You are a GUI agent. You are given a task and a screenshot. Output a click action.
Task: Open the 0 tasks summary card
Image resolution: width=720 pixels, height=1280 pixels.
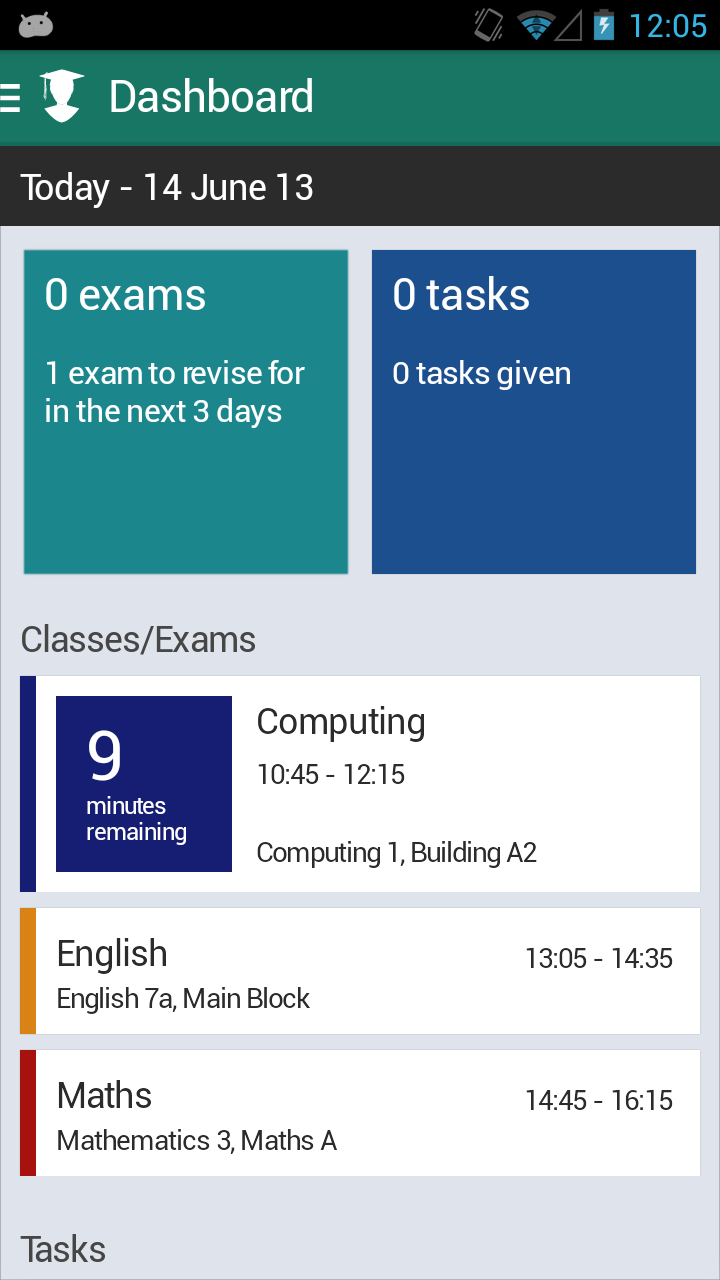pyautogui.click(x=533, y=411)
